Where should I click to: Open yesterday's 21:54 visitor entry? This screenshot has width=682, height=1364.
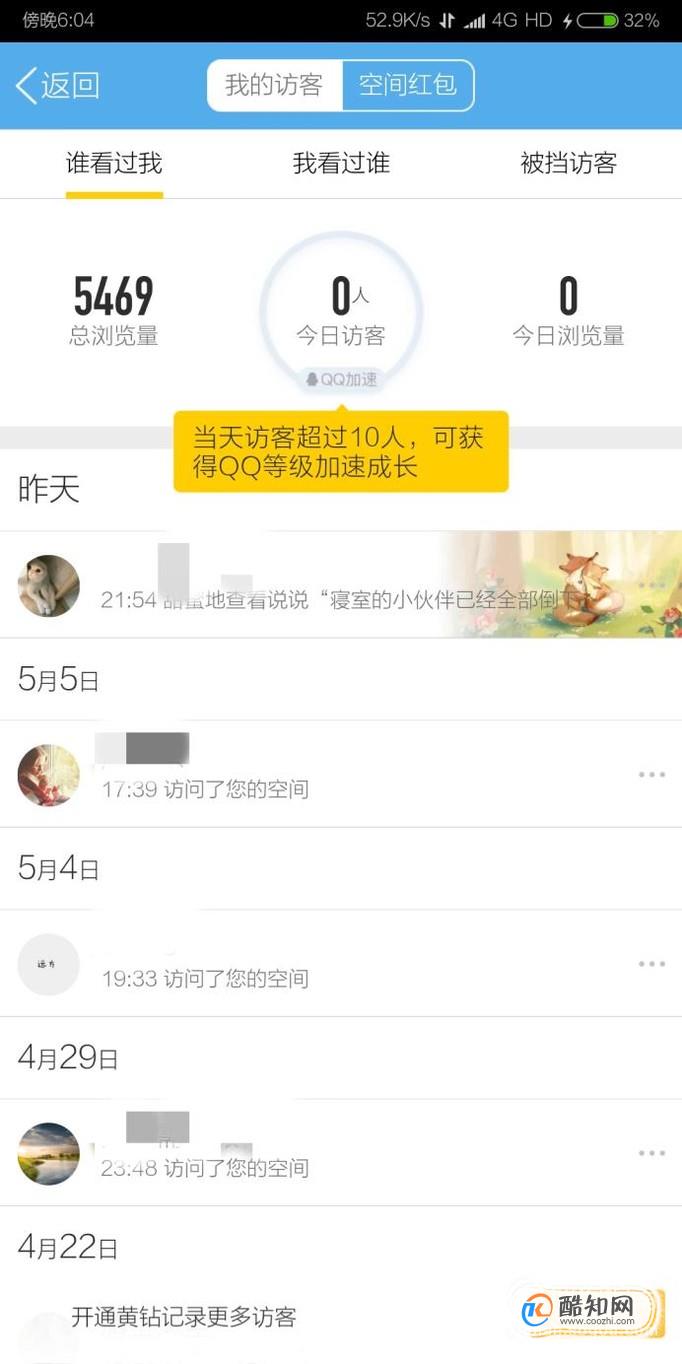(341, 585)
